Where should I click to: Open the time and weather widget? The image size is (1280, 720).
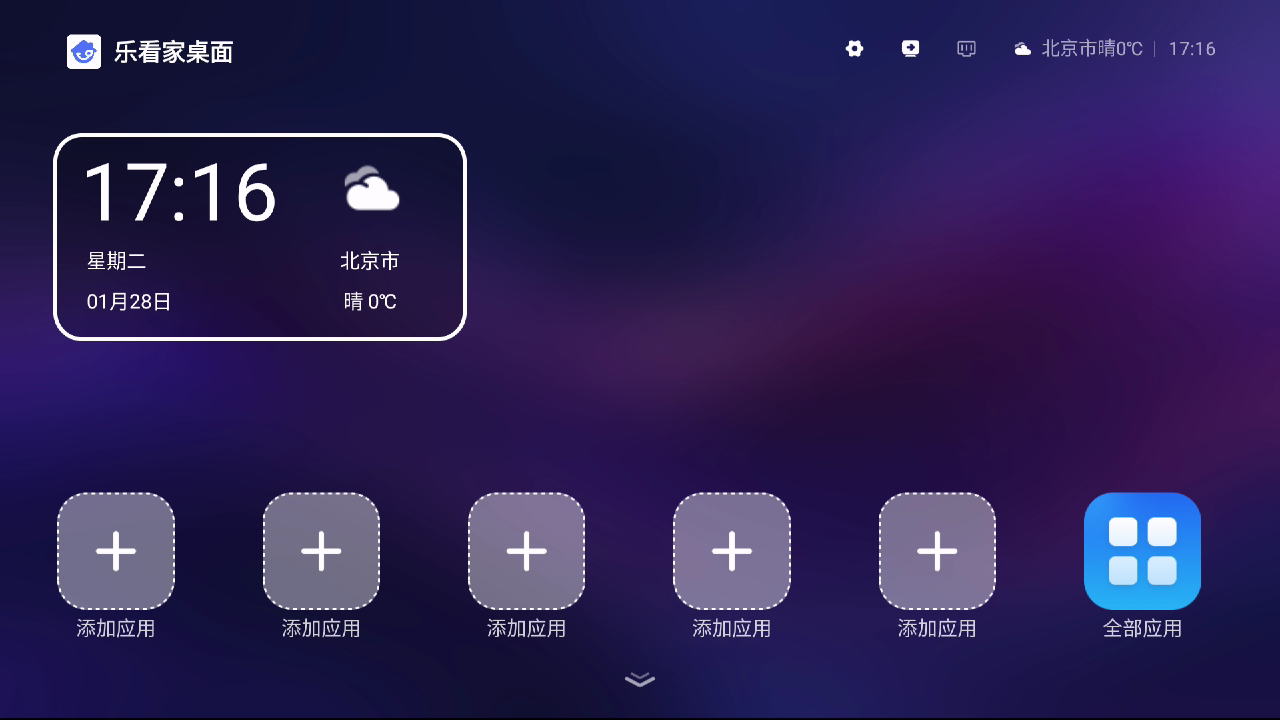[x=260, y=237]
